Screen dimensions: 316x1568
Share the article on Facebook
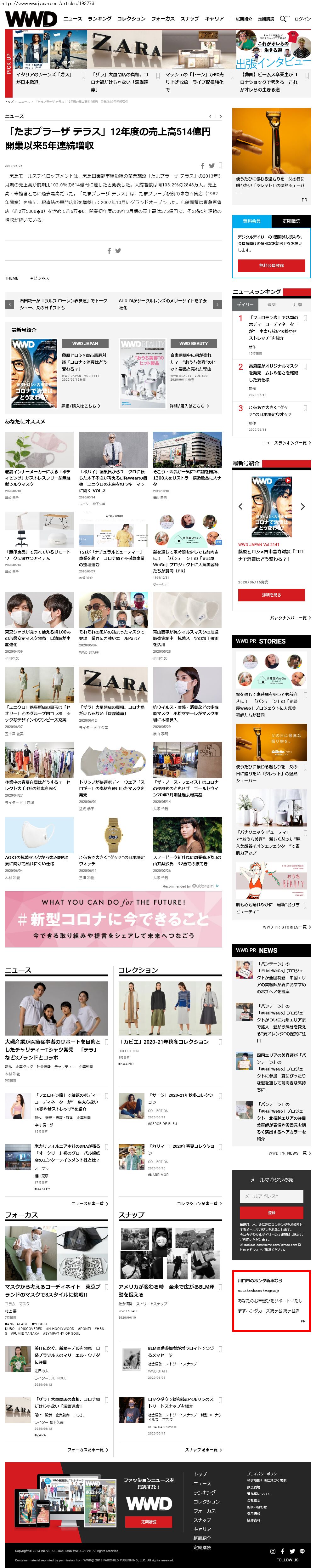pyautogui.click(x=202, y=166)
